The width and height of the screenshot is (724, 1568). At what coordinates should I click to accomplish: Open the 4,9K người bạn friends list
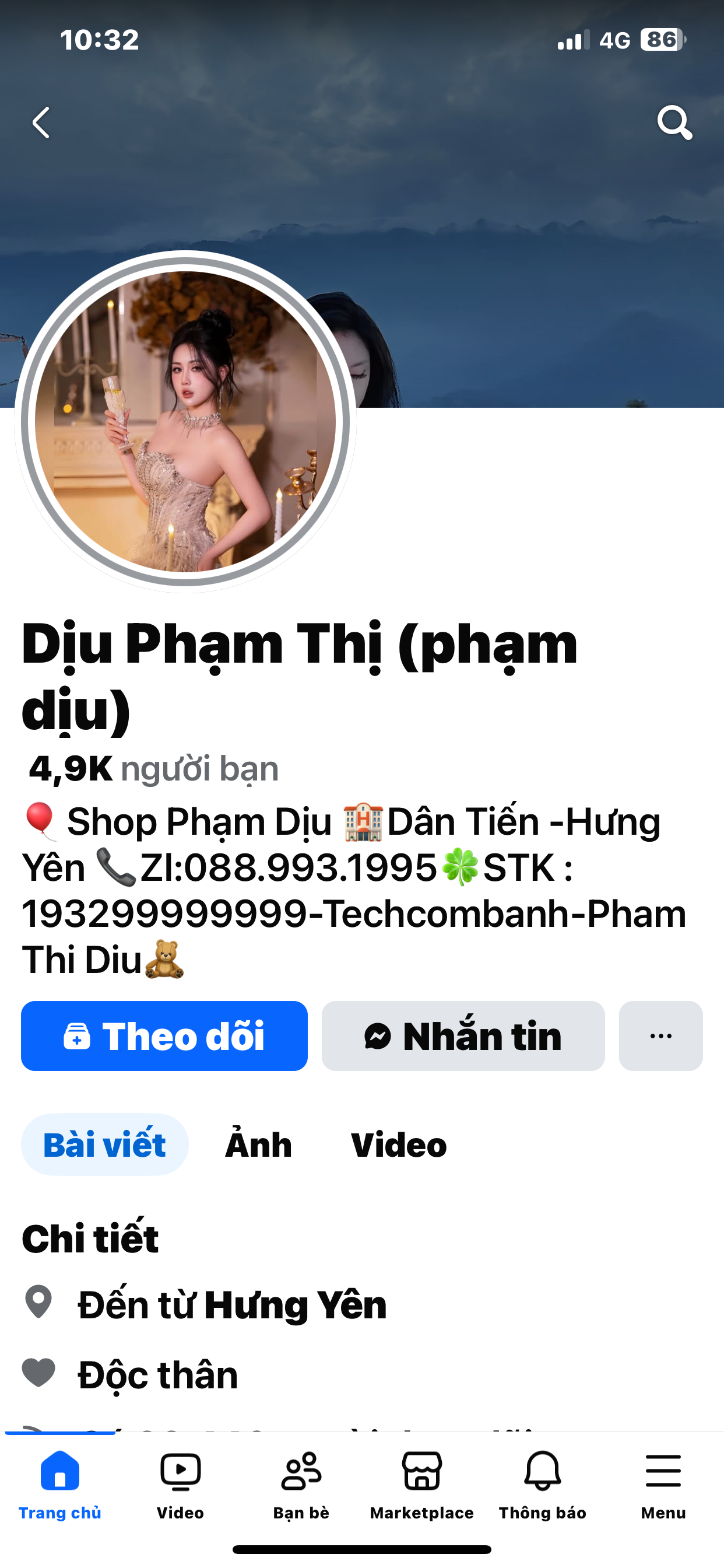pyautogui.click(x=154, y=768)
